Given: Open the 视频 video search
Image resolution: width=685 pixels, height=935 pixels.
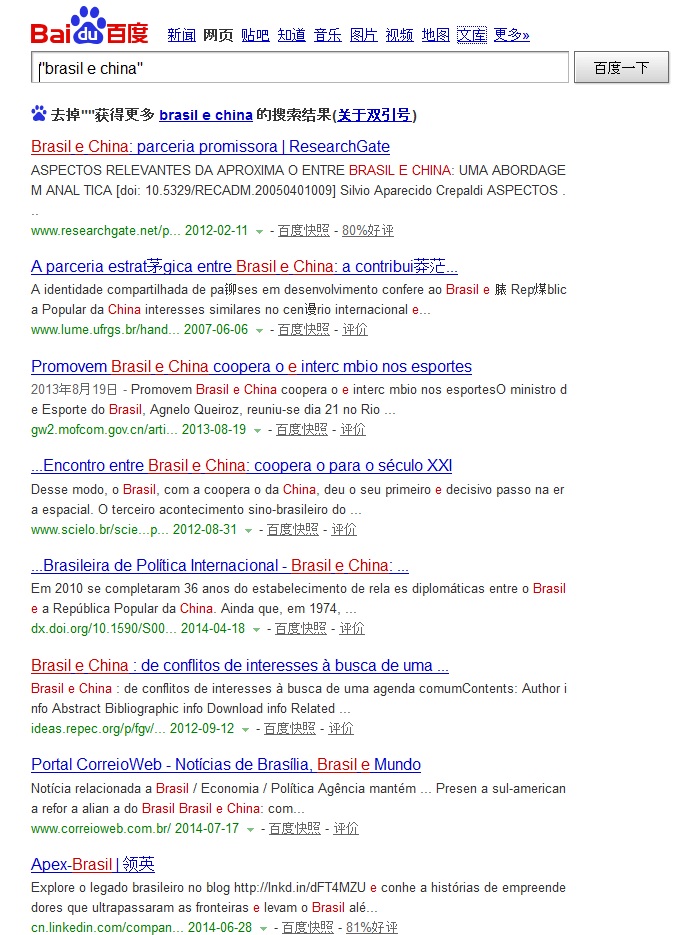Looking at the screenshot, I should click(399, 35).
